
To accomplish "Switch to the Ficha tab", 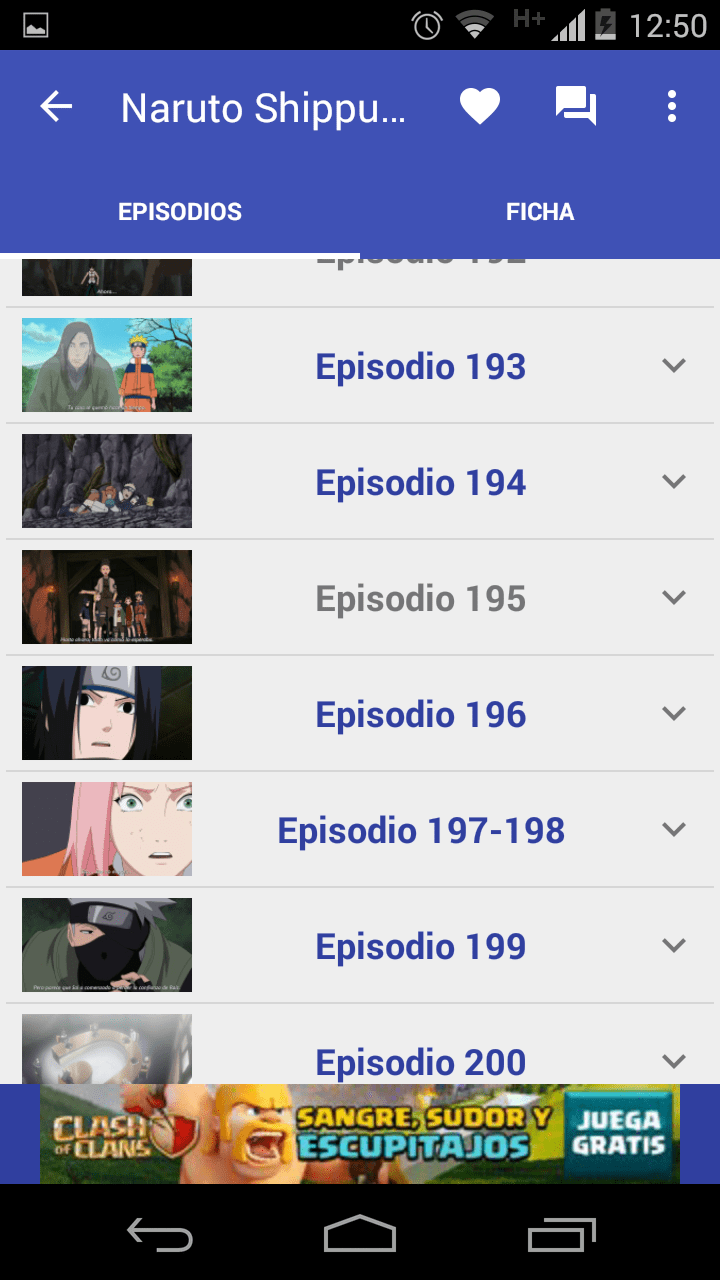I will point(540,212).
